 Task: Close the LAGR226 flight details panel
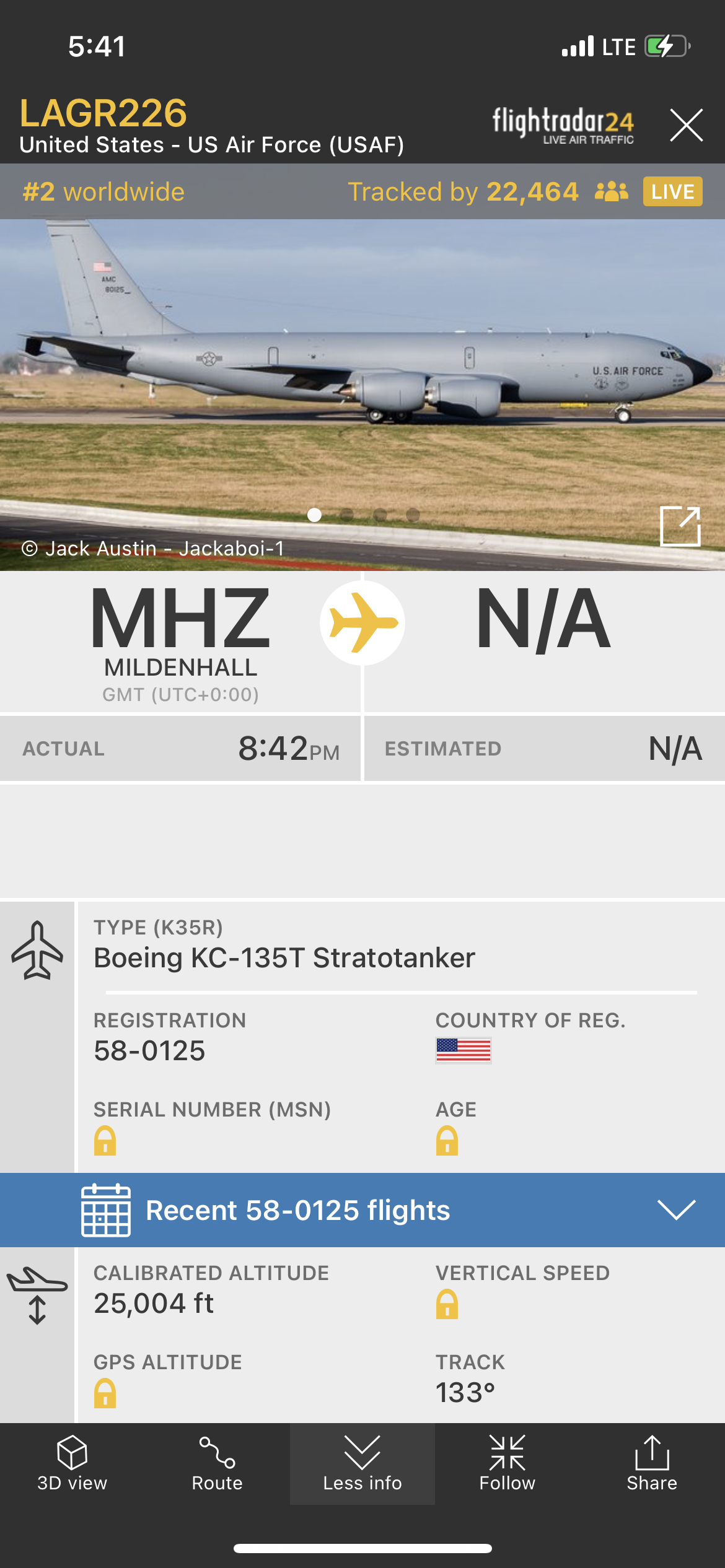tap(686, 125)
